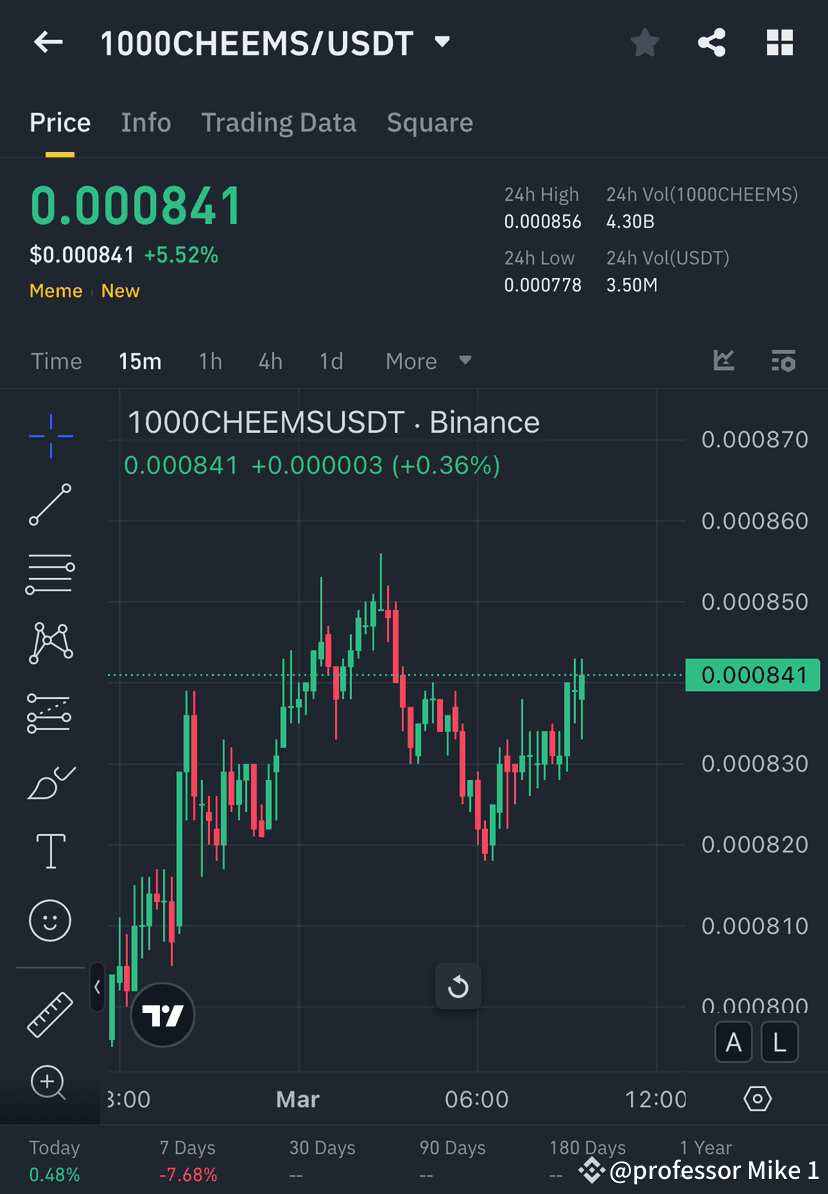Viewport: 828px width, 1194px height.
Task: Switch to the Trading Data tab
Action: tap(278, 122)
